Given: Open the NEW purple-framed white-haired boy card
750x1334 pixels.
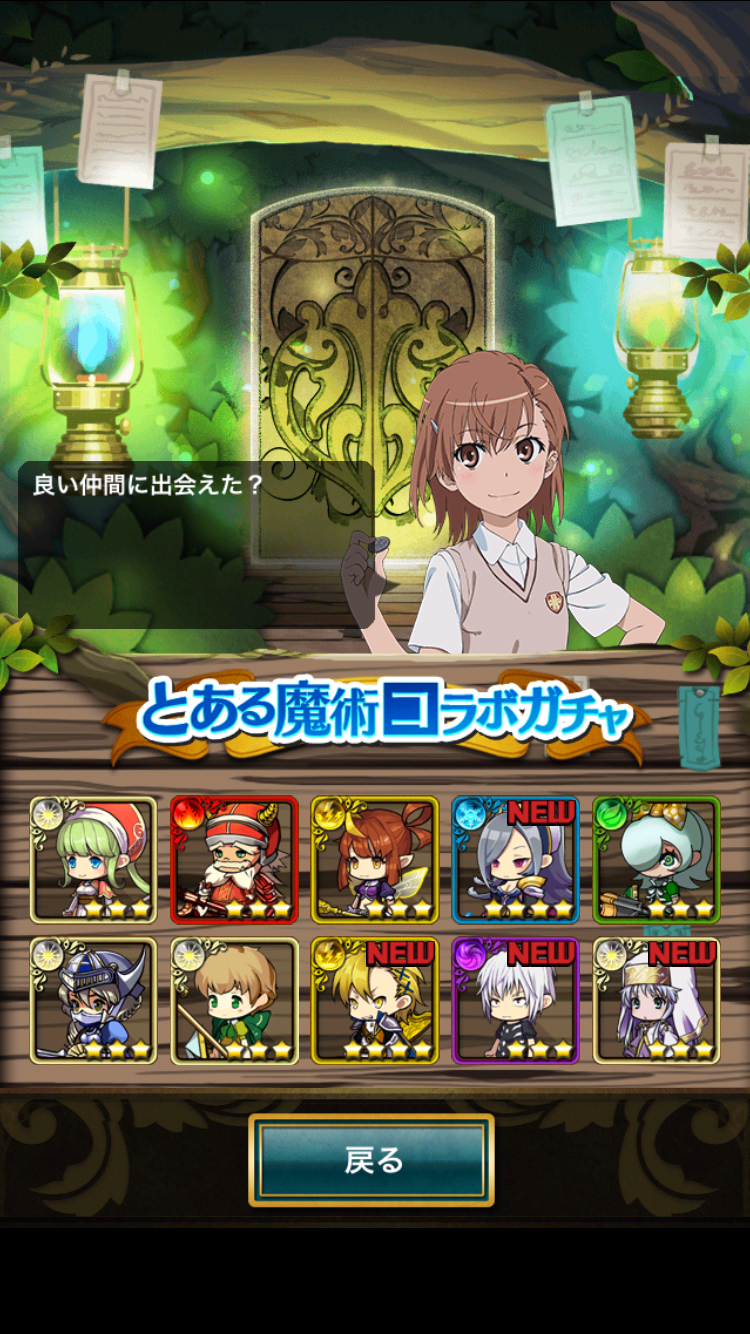Looking at the screenshot, I should click(x=515, y=1000).
